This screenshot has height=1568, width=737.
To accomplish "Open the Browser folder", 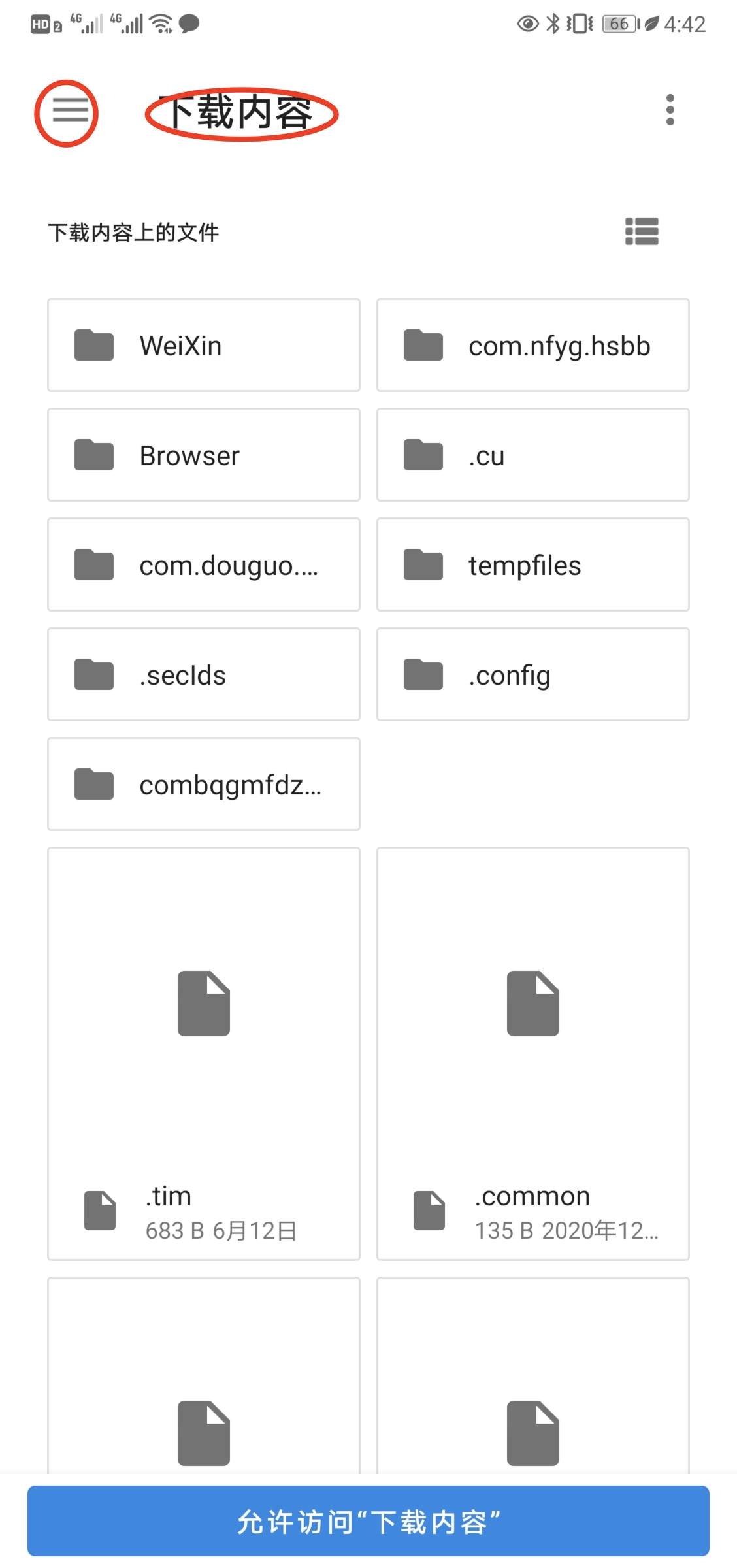I will pyautogui.click(x=204, y=455).
